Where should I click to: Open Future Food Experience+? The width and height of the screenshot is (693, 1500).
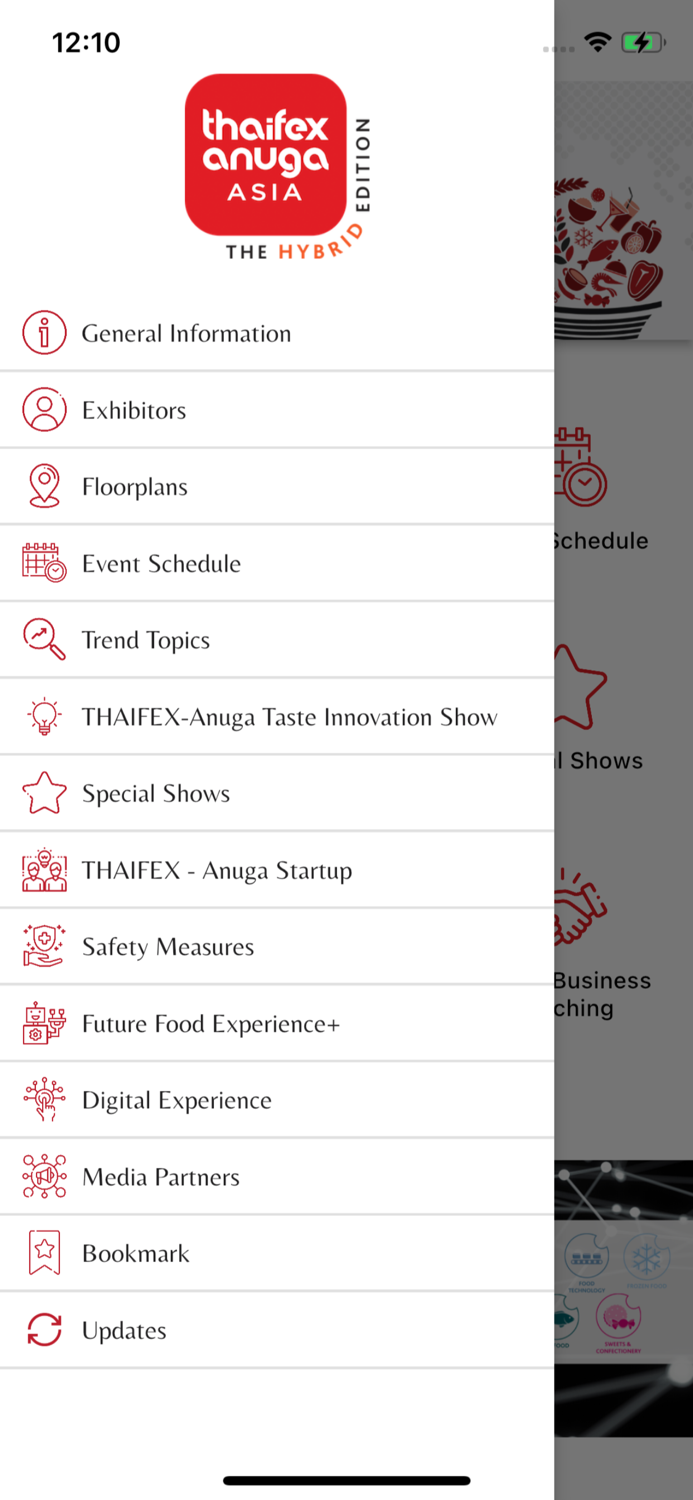pos(211,1024)
